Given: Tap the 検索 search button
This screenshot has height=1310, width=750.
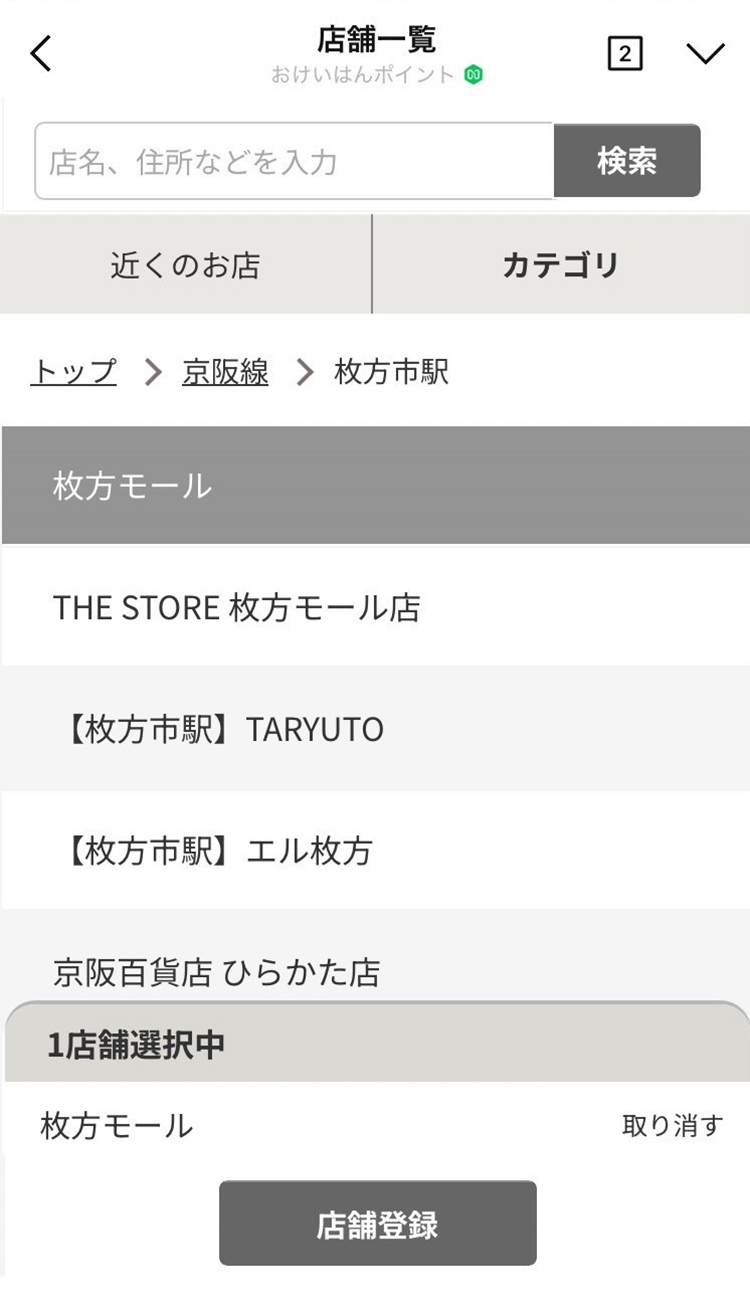Looking at the screenshot, I should 627,161.
